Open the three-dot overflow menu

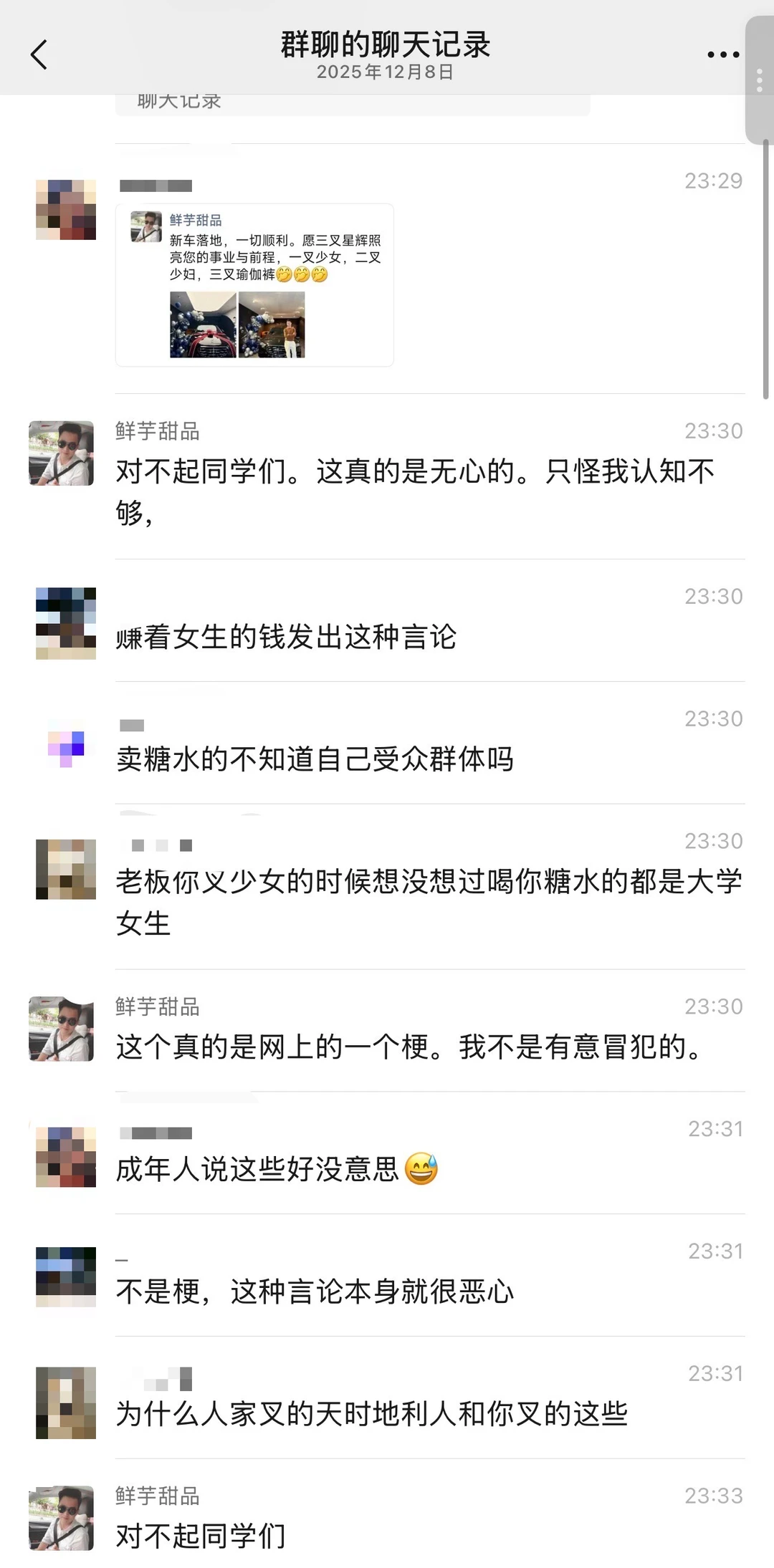tap(722, 54)
